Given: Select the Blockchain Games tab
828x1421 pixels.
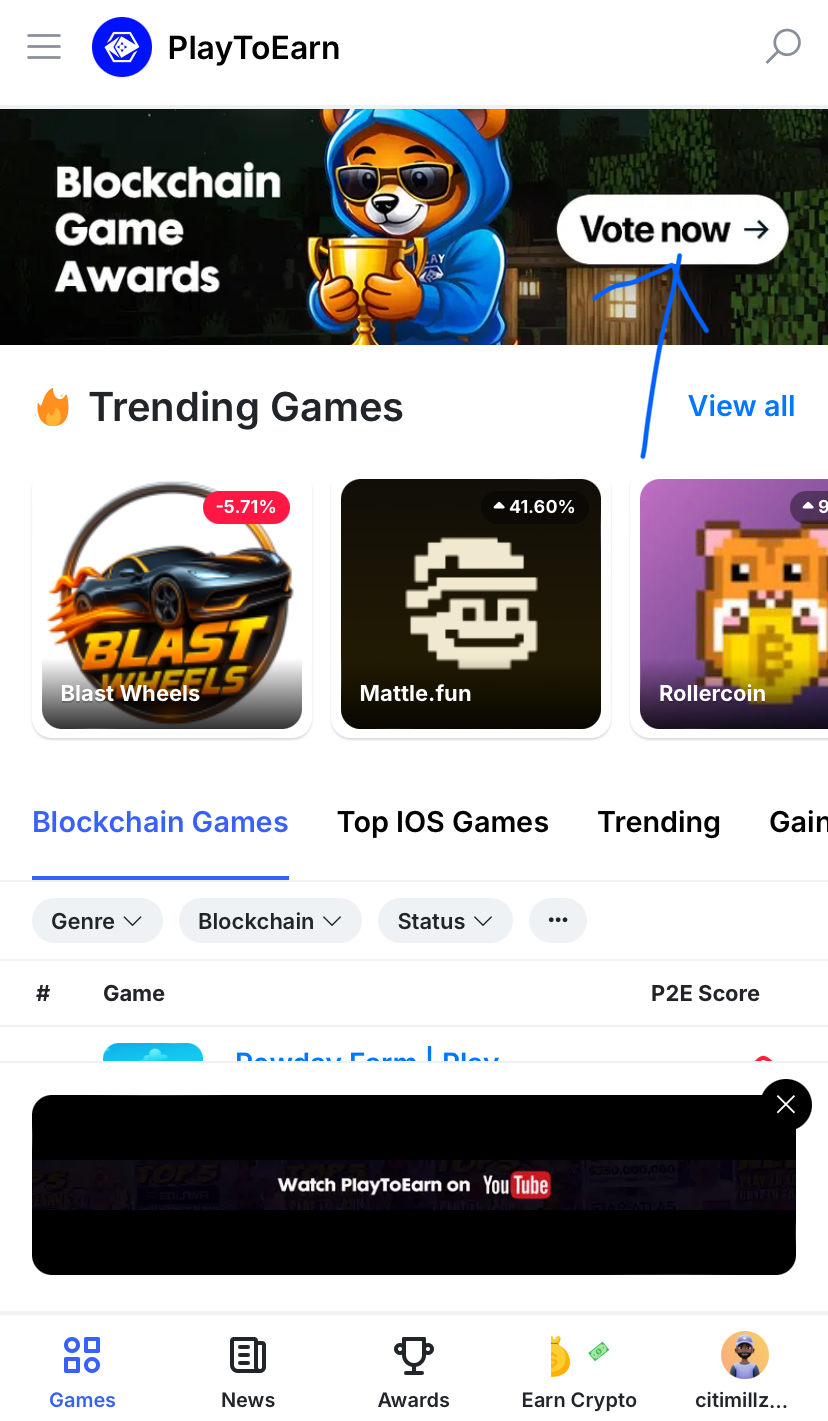Looking at the screenshot, I should pyautogui.click(x=160, y=822).
